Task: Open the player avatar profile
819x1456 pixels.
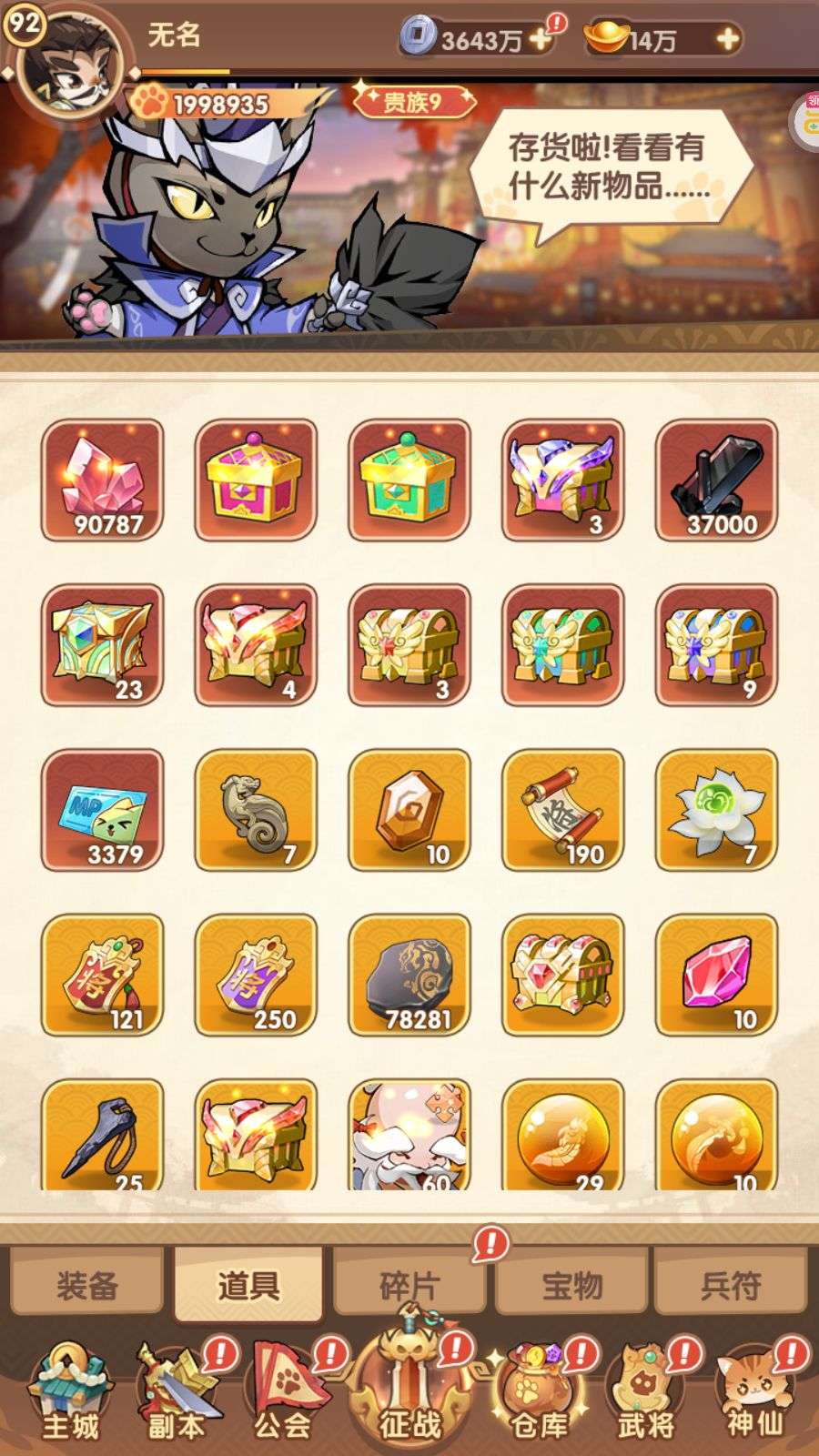Action: 71,66
